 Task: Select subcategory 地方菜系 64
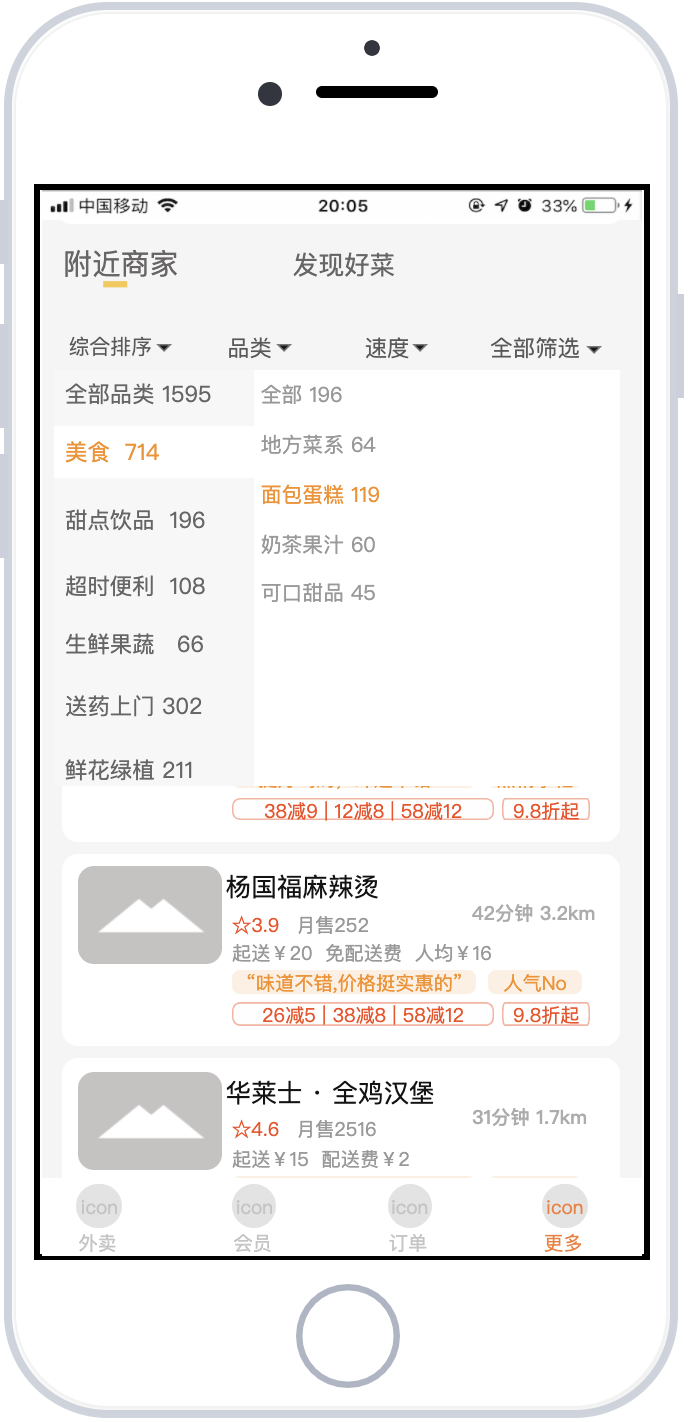[x=318, y=445]
